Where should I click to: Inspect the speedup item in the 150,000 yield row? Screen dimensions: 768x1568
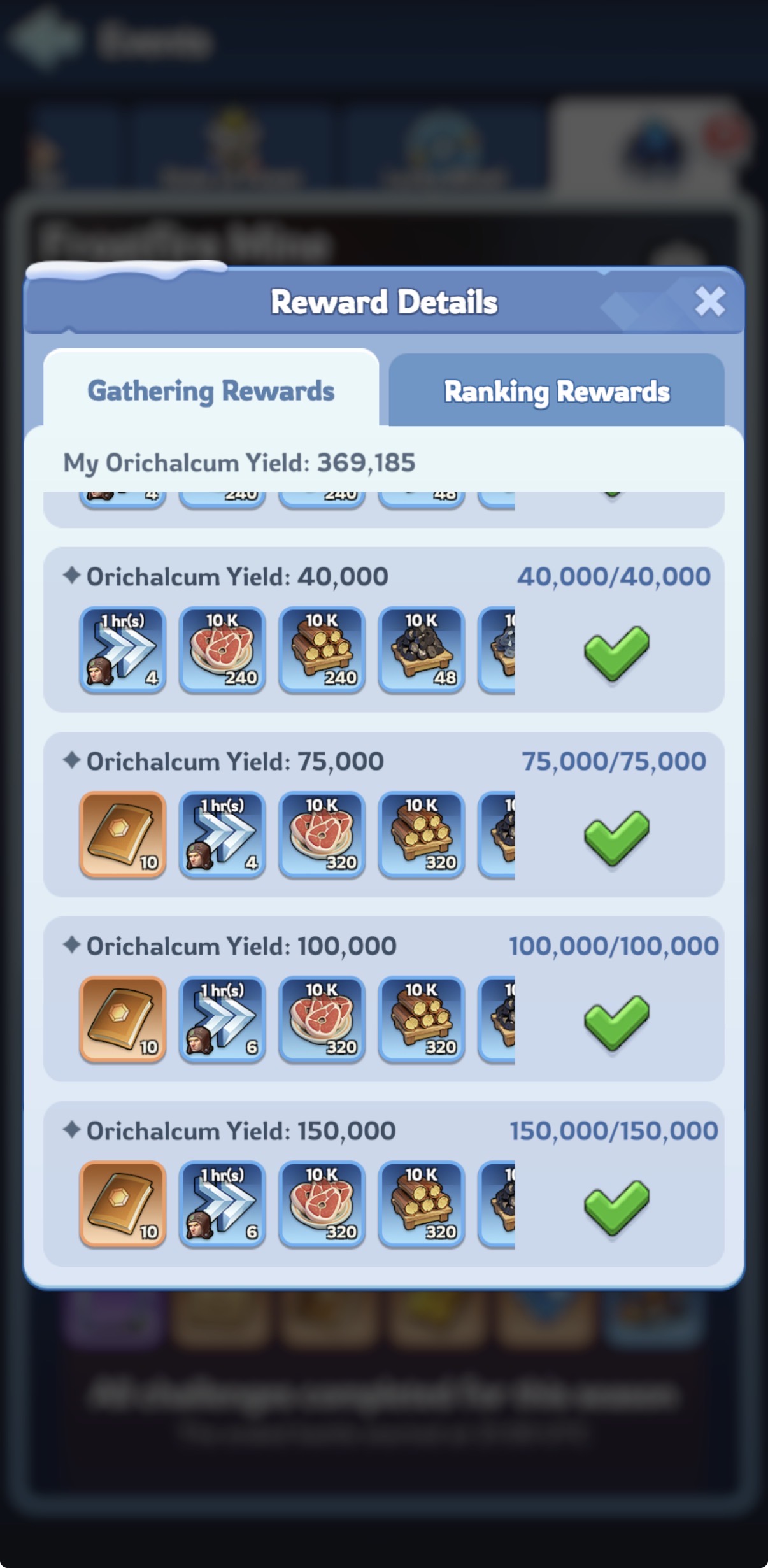[x=222, y=1204]
